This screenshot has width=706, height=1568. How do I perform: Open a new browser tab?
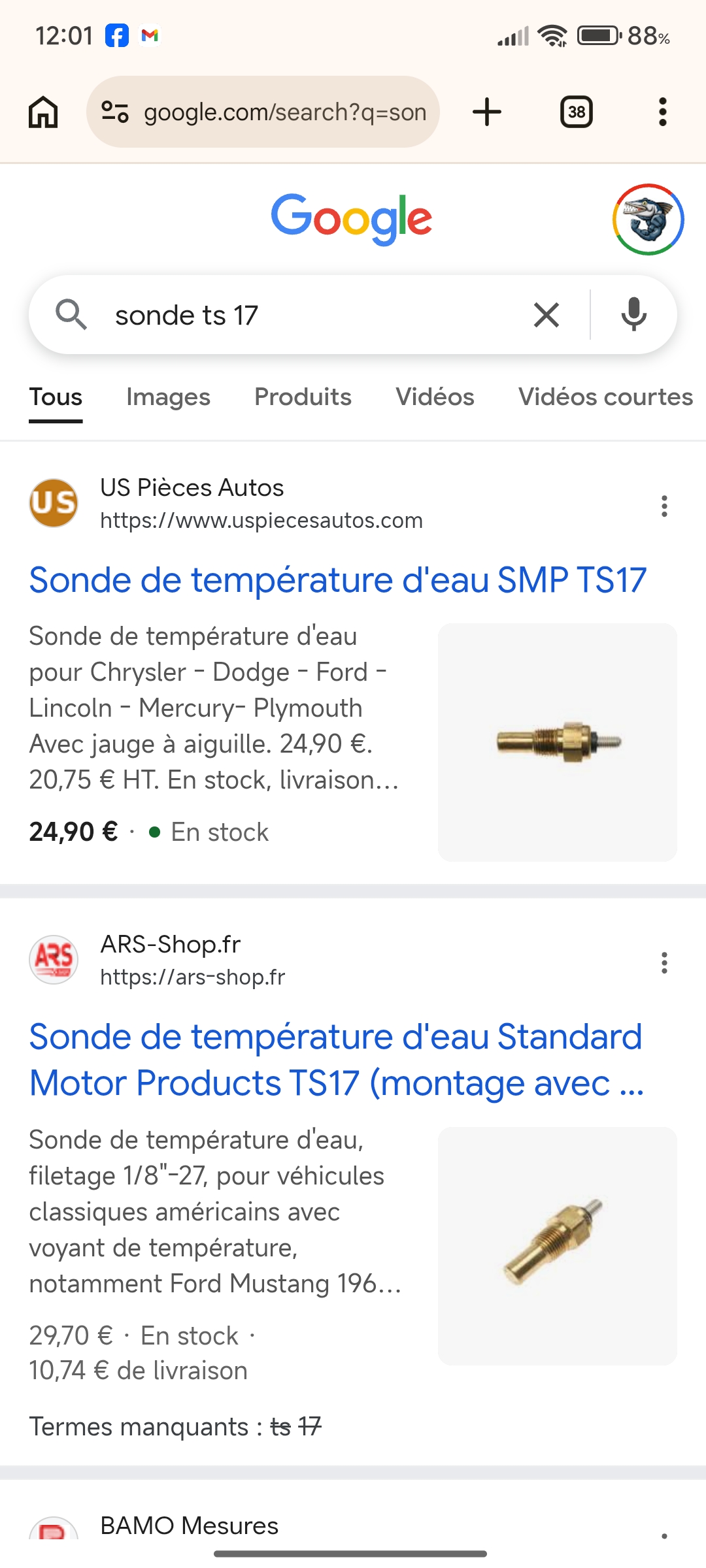coord(487,112)
